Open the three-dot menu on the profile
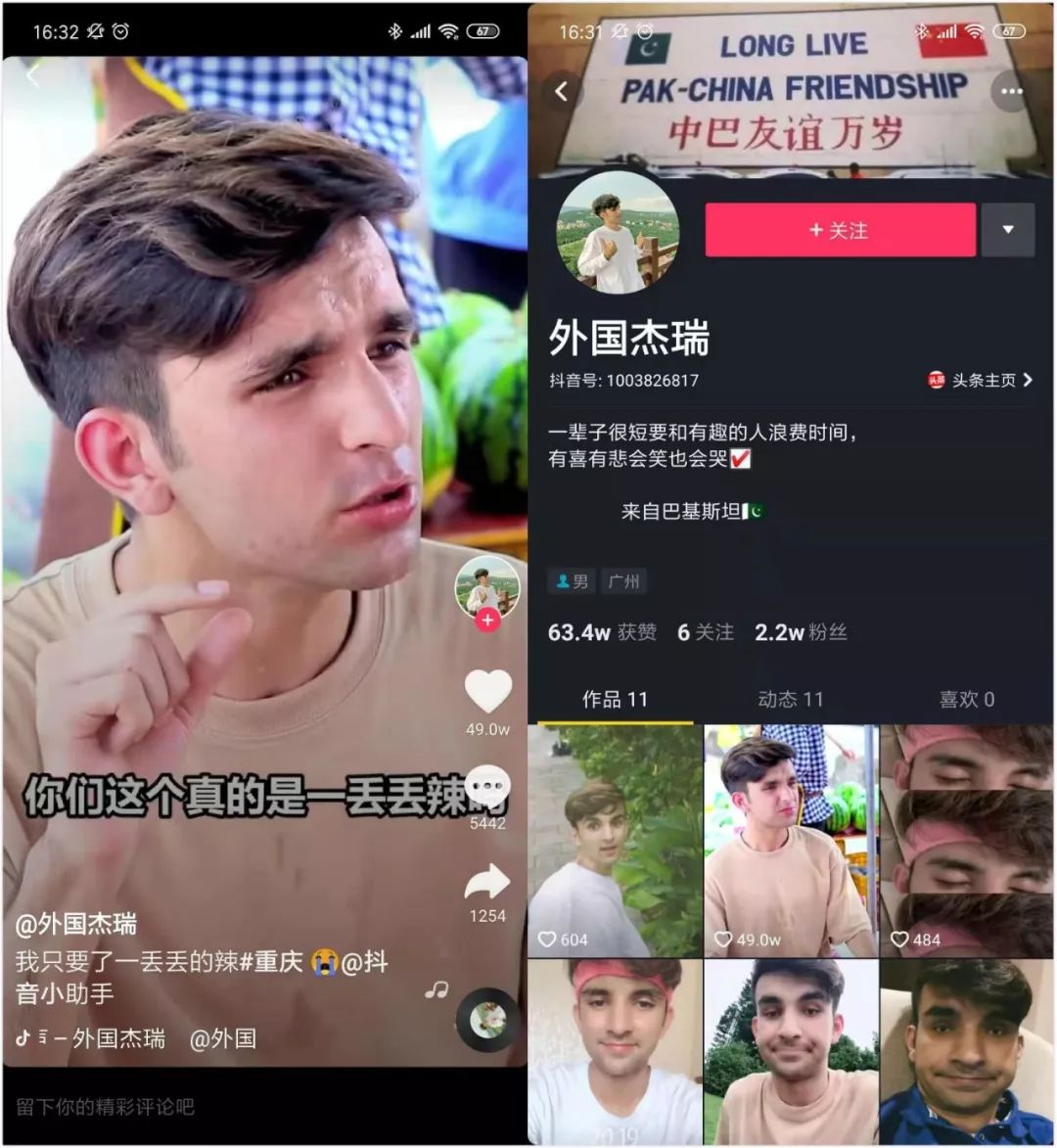 click(x=1011, y=92)
